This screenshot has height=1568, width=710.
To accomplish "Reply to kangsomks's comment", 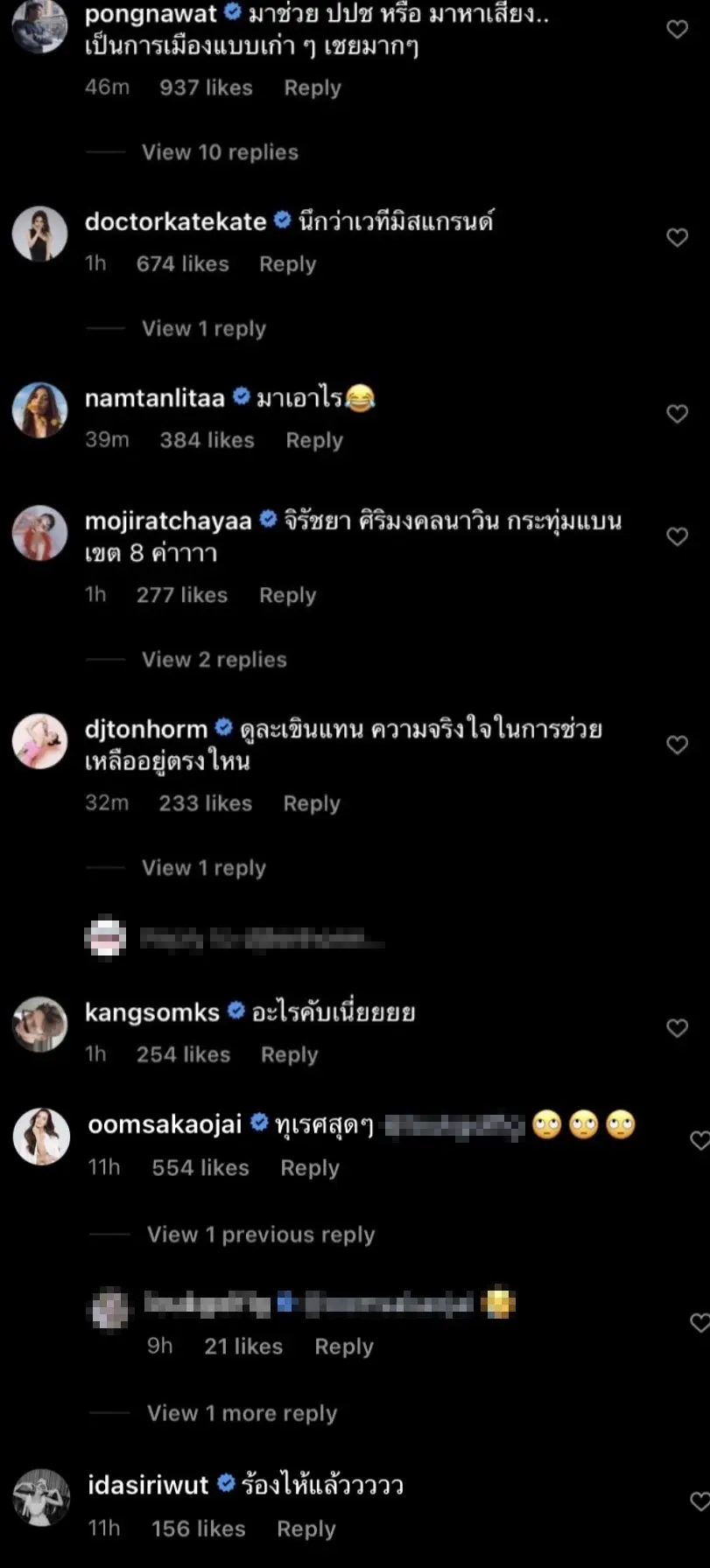I will 289,1055.
